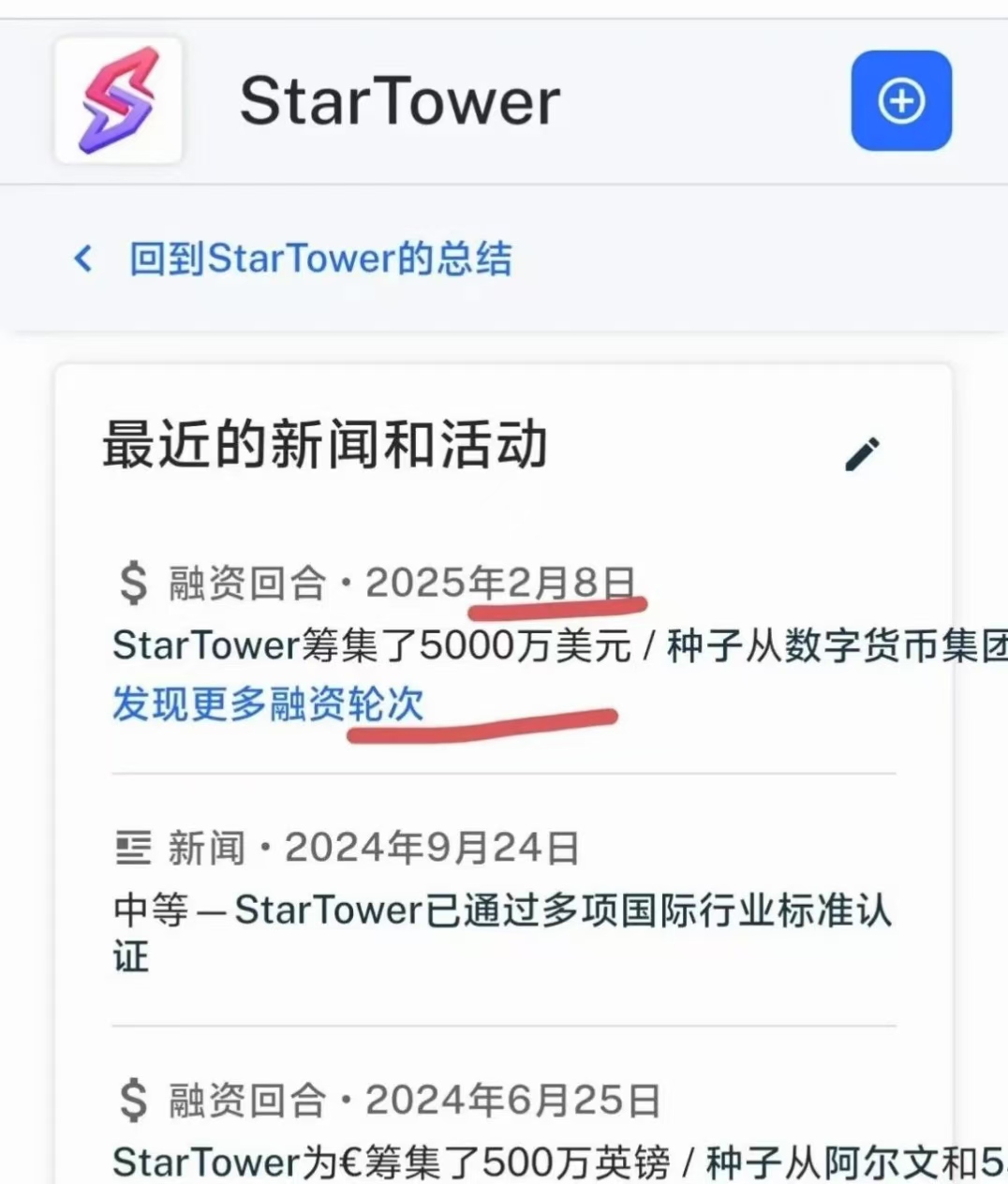Click the 最近的新闻和活动 heading
Screen dimensions: 1008x1184
[x=323, y=447]
